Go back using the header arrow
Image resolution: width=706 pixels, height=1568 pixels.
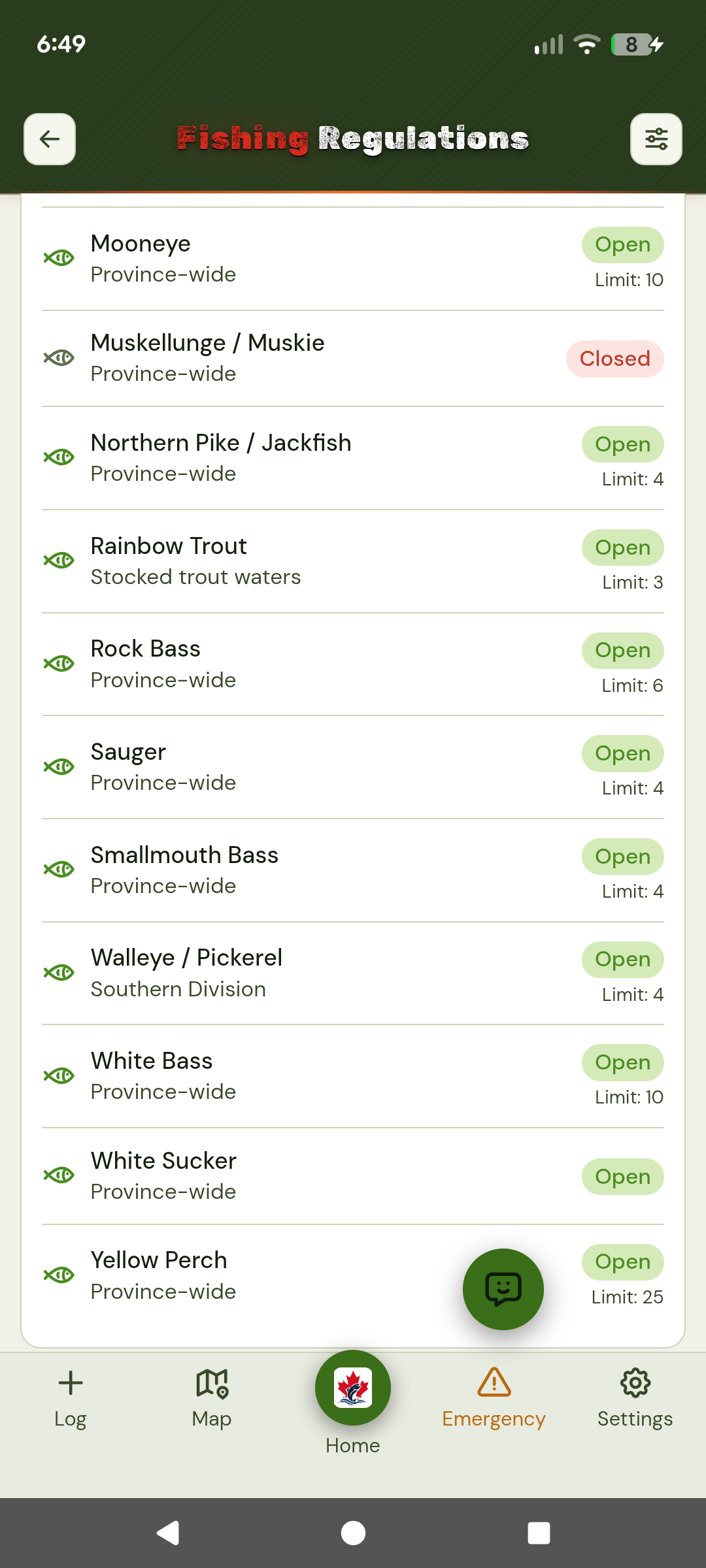point(50,139)
